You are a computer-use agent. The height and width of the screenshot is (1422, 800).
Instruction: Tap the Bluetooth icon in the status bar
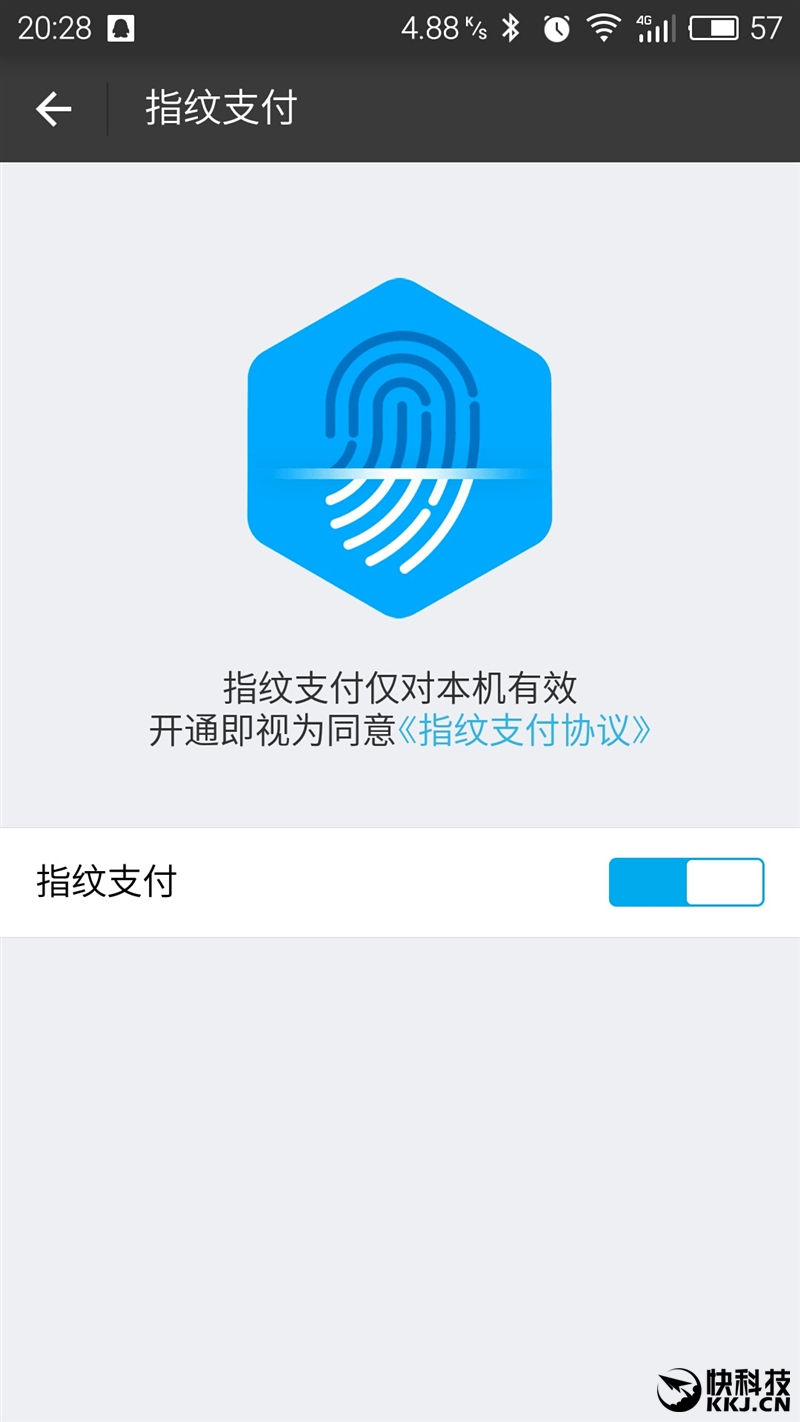pyautogui.click(x=512, y=28)
